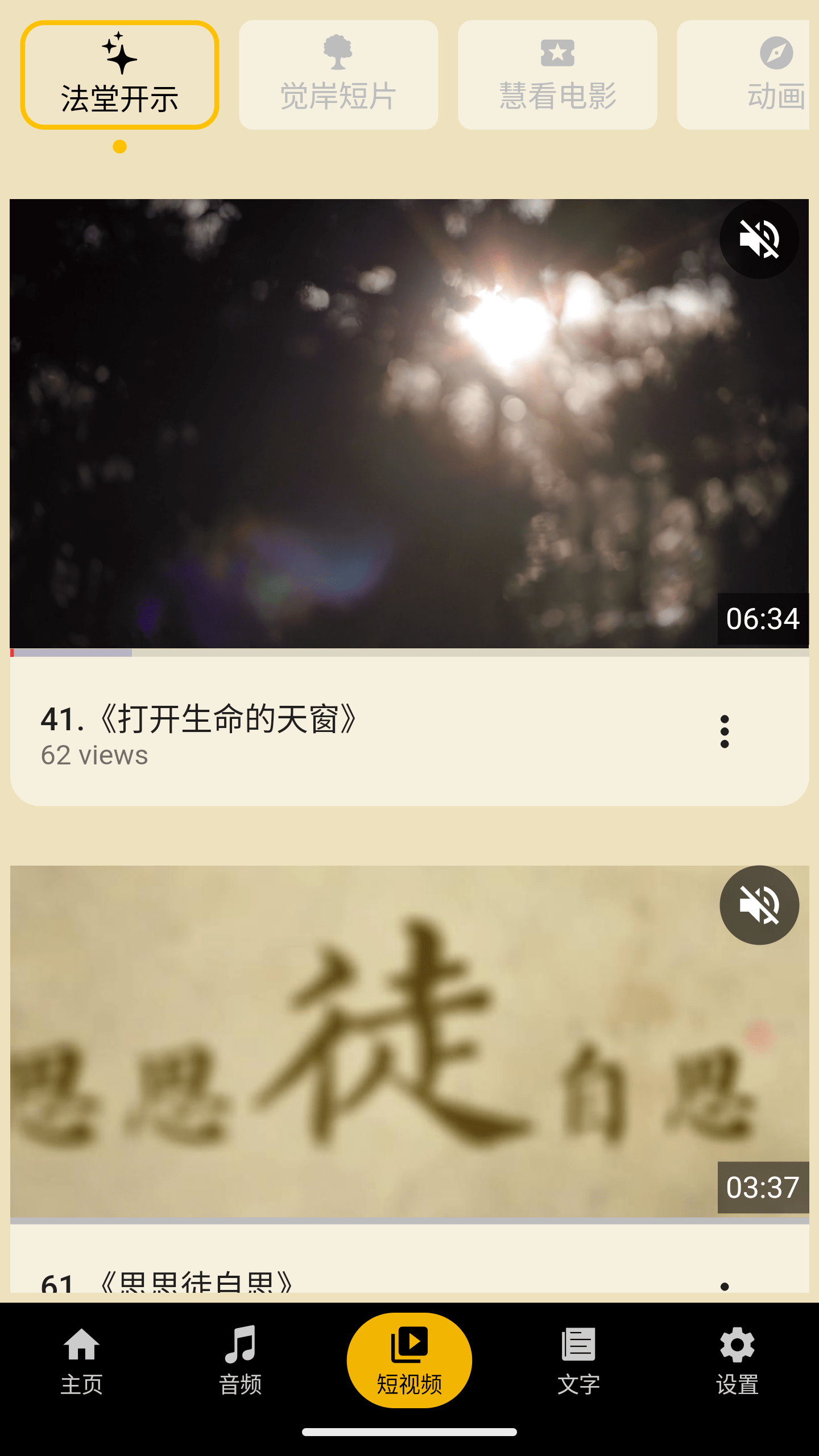The image size is (819, 1456).
Task: Select the 法堂开示 category tab
Action: point(119,75)
